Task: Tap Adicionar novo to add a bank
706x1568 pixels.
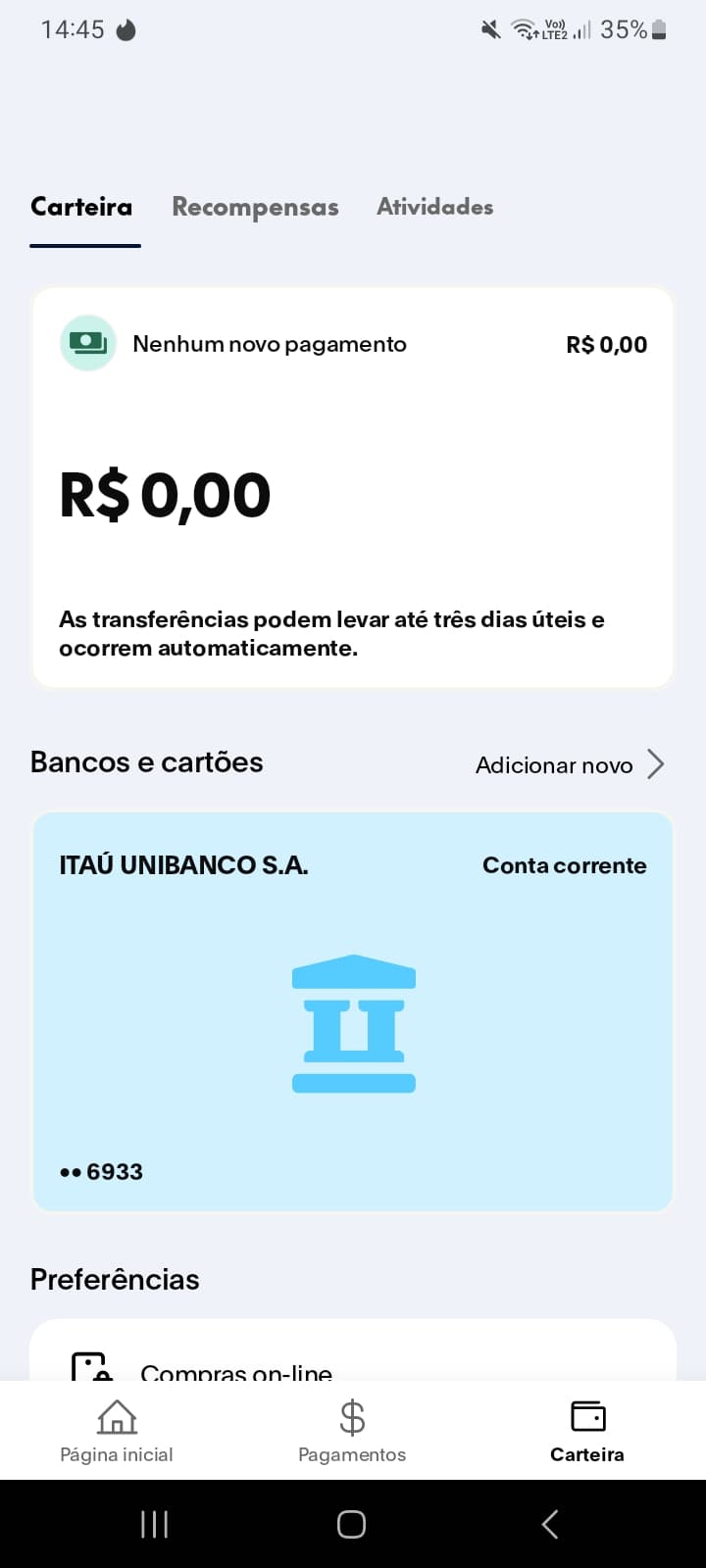Action: pos(570,764)
